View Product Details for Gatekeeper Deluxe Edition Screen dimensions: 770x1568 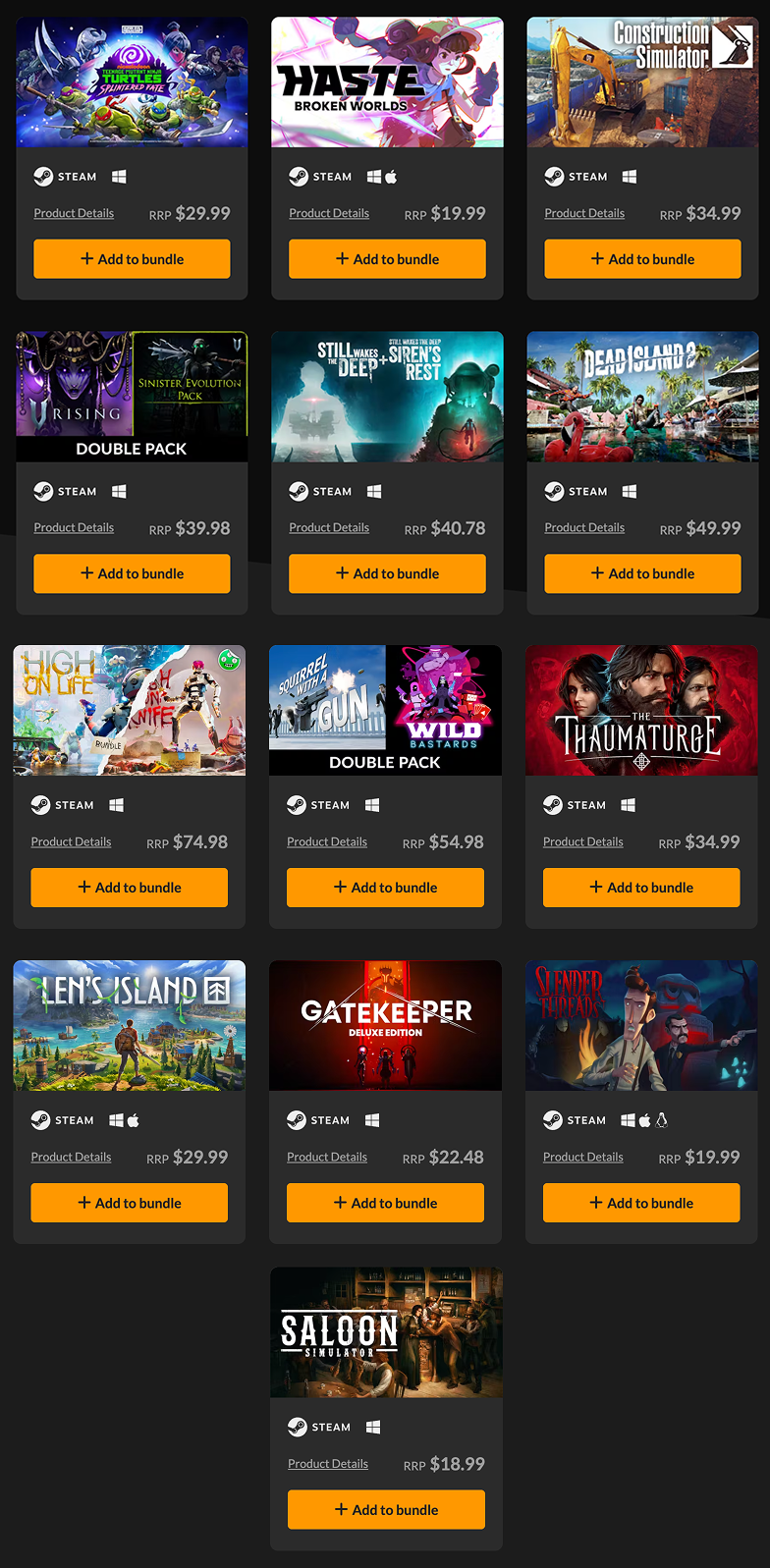pos(327,1157)
